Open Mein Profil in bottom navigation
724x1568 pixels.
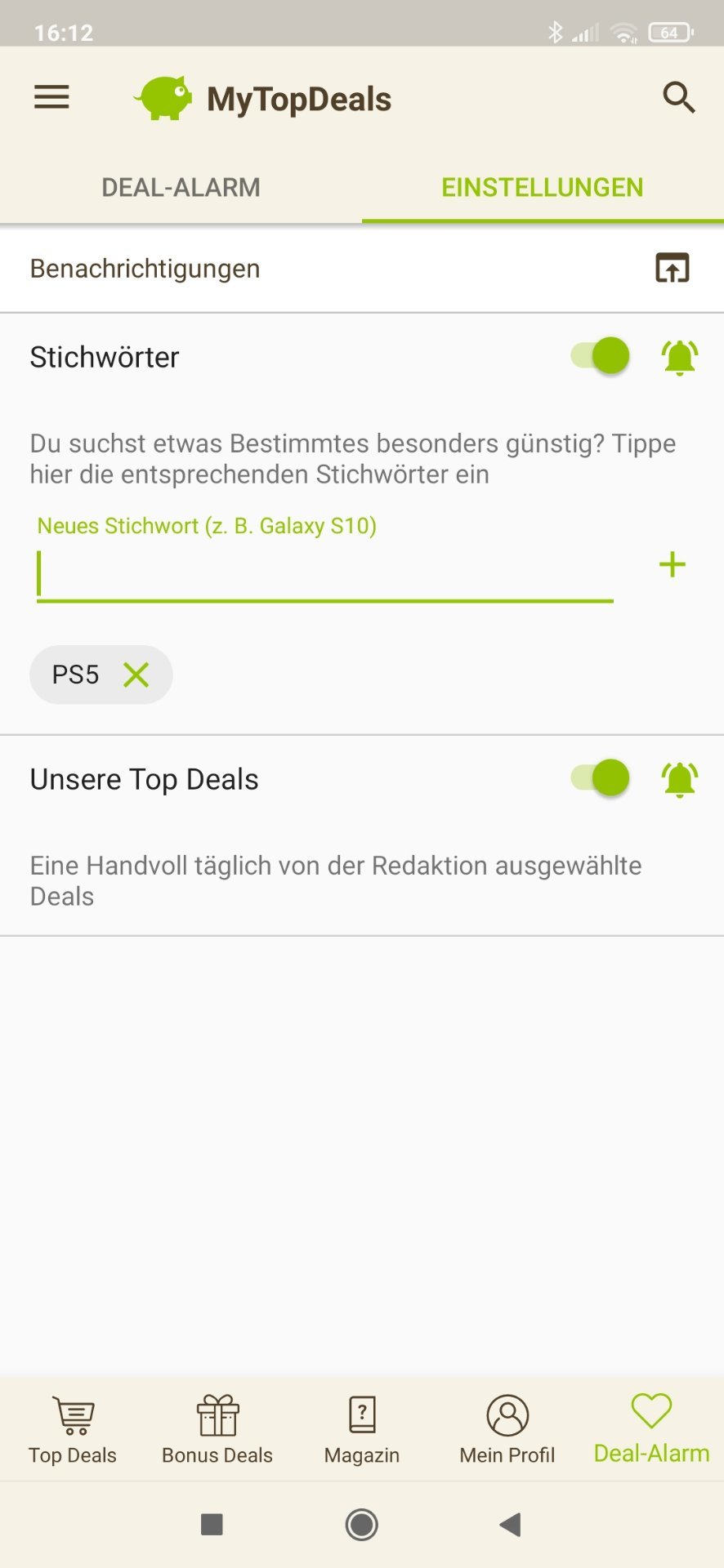[x=507, y=1430]
